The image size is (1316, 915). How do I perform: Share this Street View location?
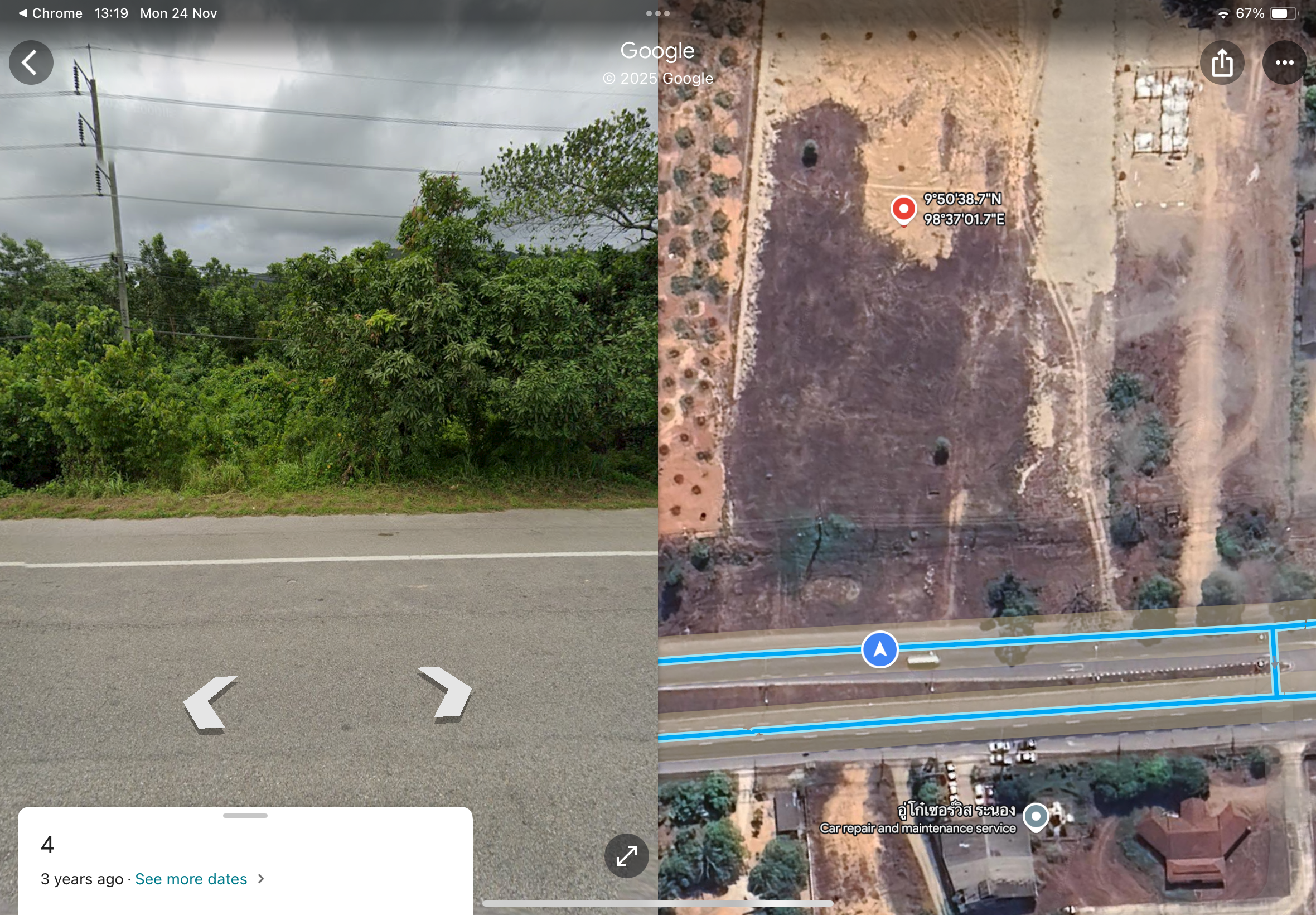(x=1221, y=62)
